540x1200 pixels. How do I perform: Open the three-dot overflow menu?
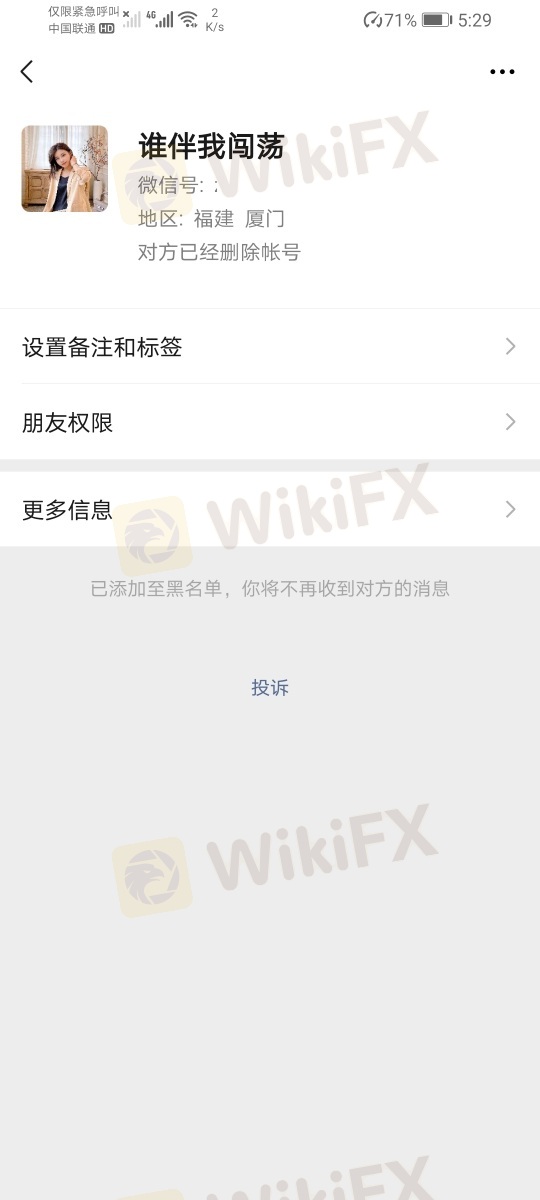(x=502, y=72)
